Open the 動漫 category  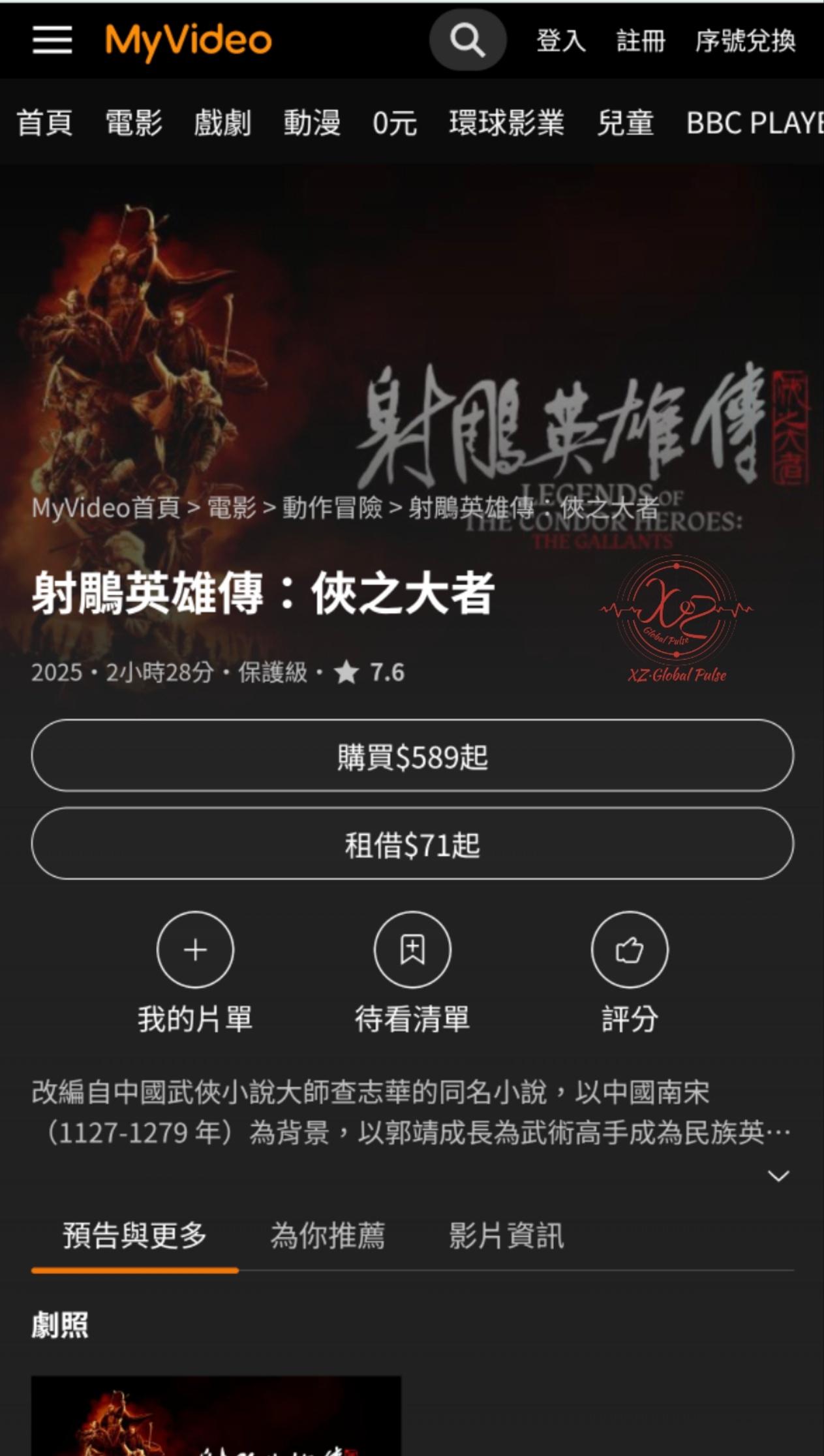(x=312, y=123)
